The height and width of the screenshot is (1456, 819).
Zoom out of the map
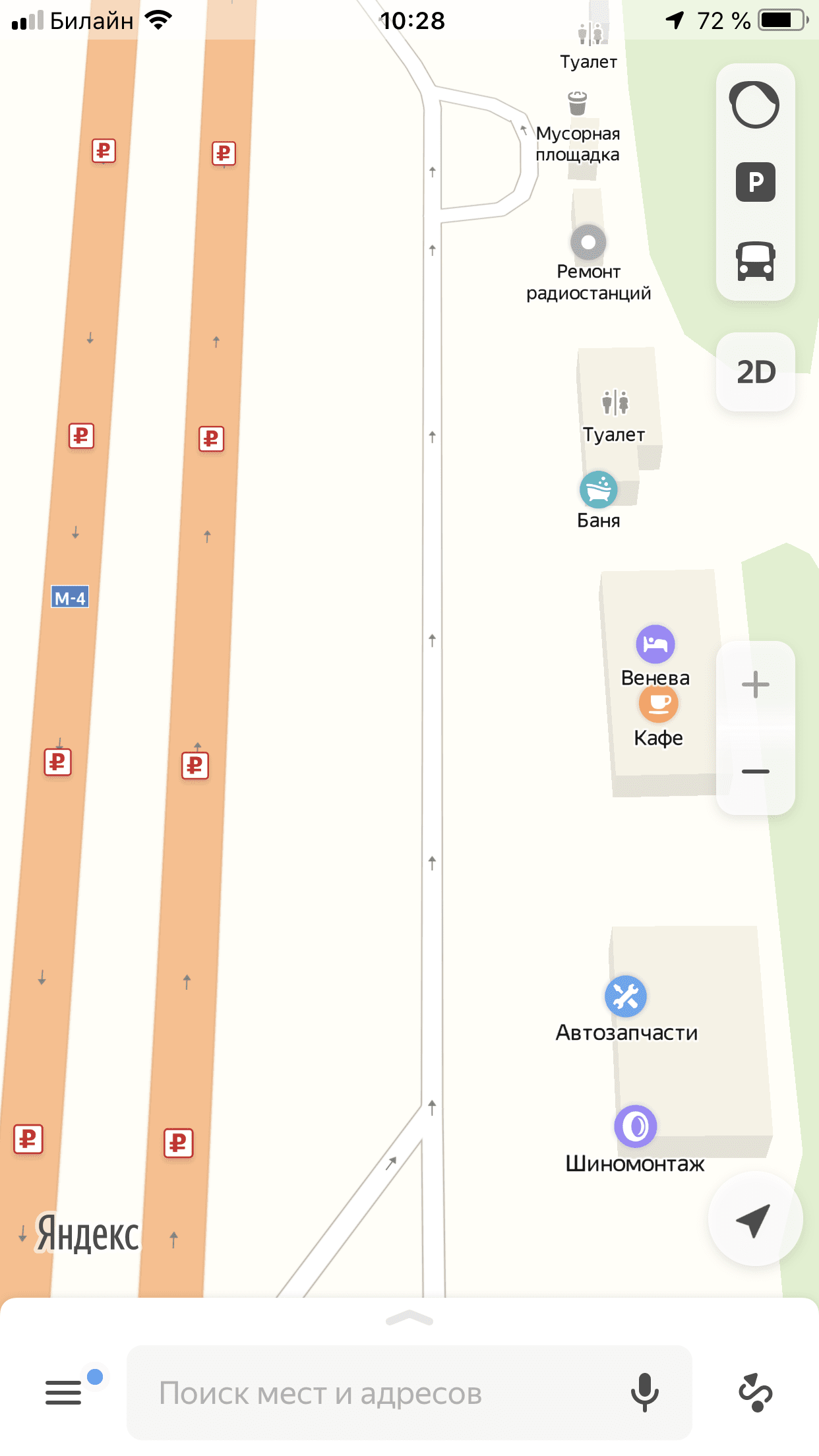(756, 772)
